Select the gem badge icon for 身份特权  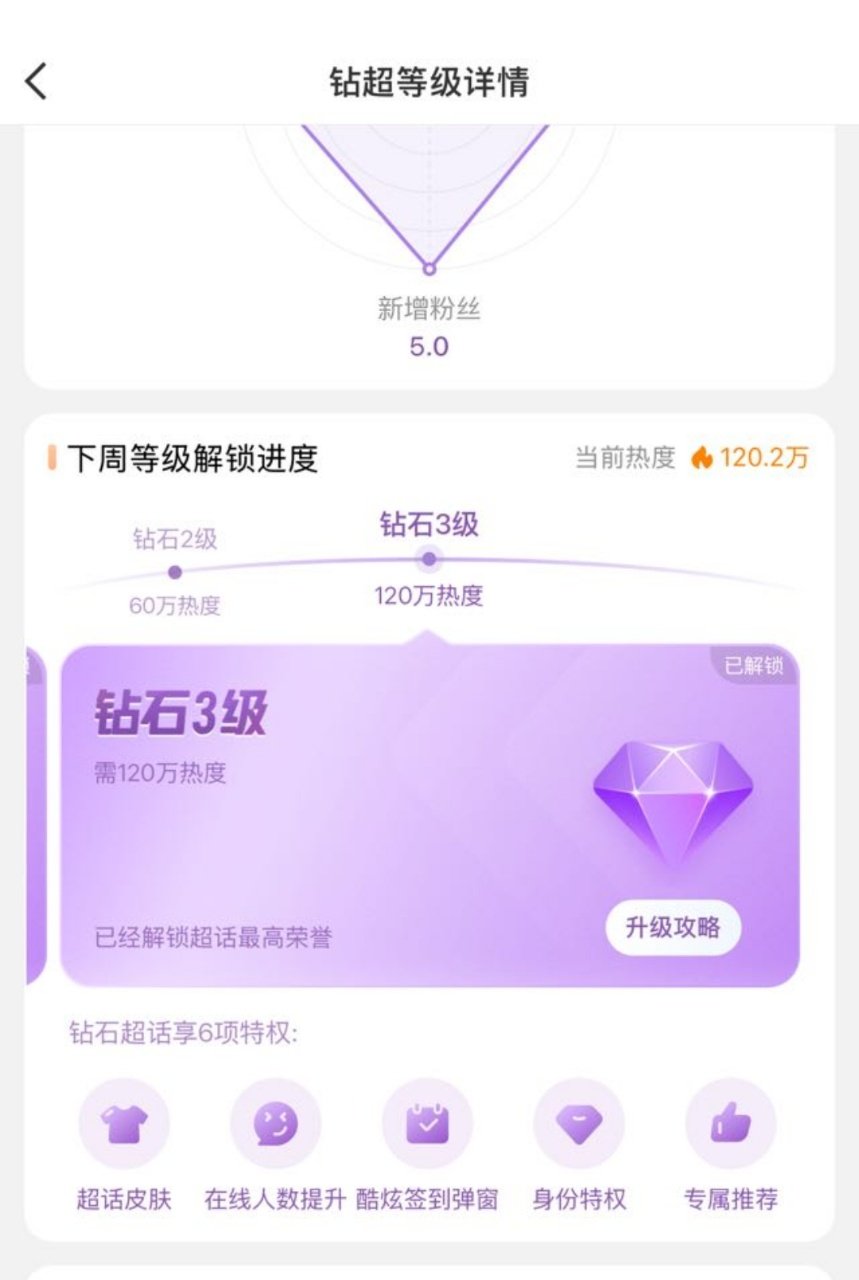coord(579,1124)
